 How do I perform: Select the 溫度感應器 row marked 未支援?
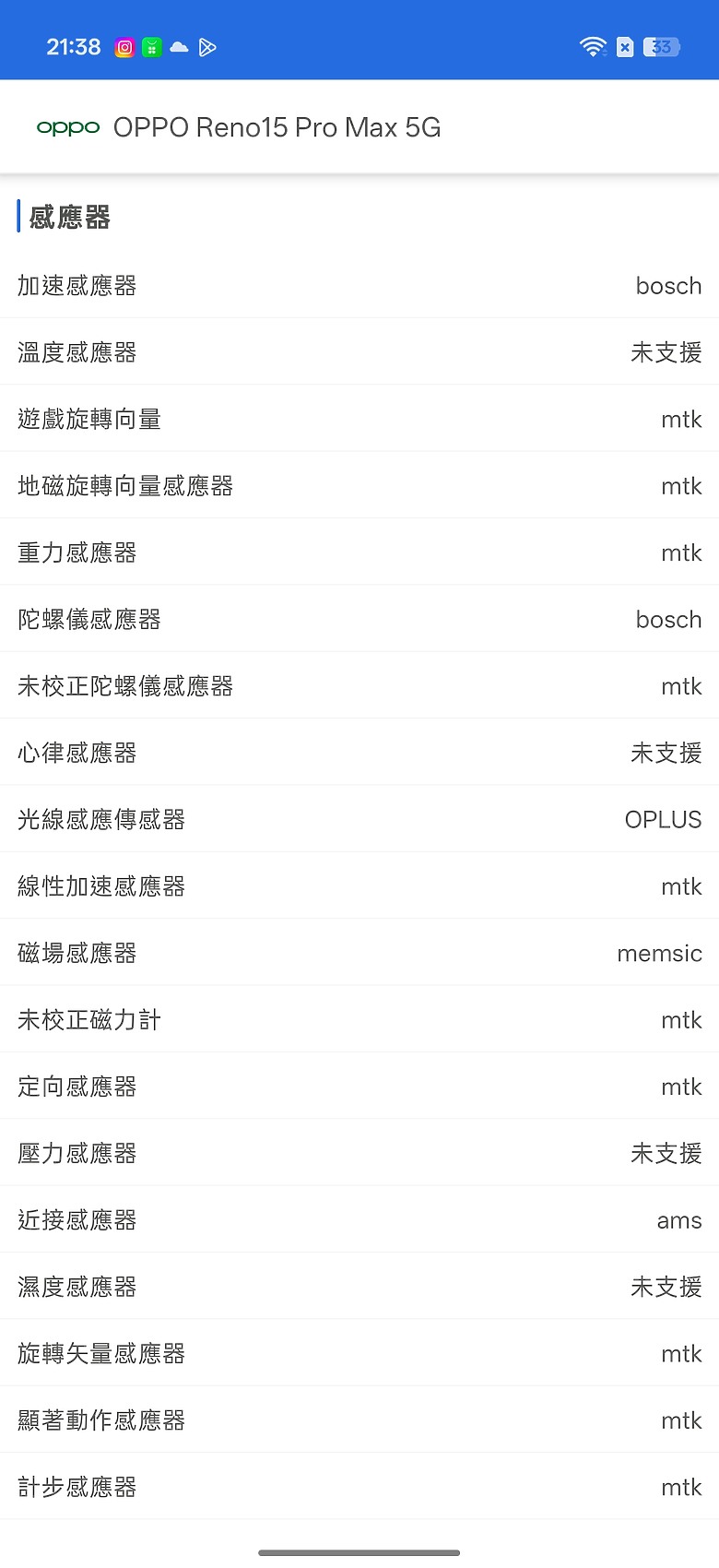(359, 351)
